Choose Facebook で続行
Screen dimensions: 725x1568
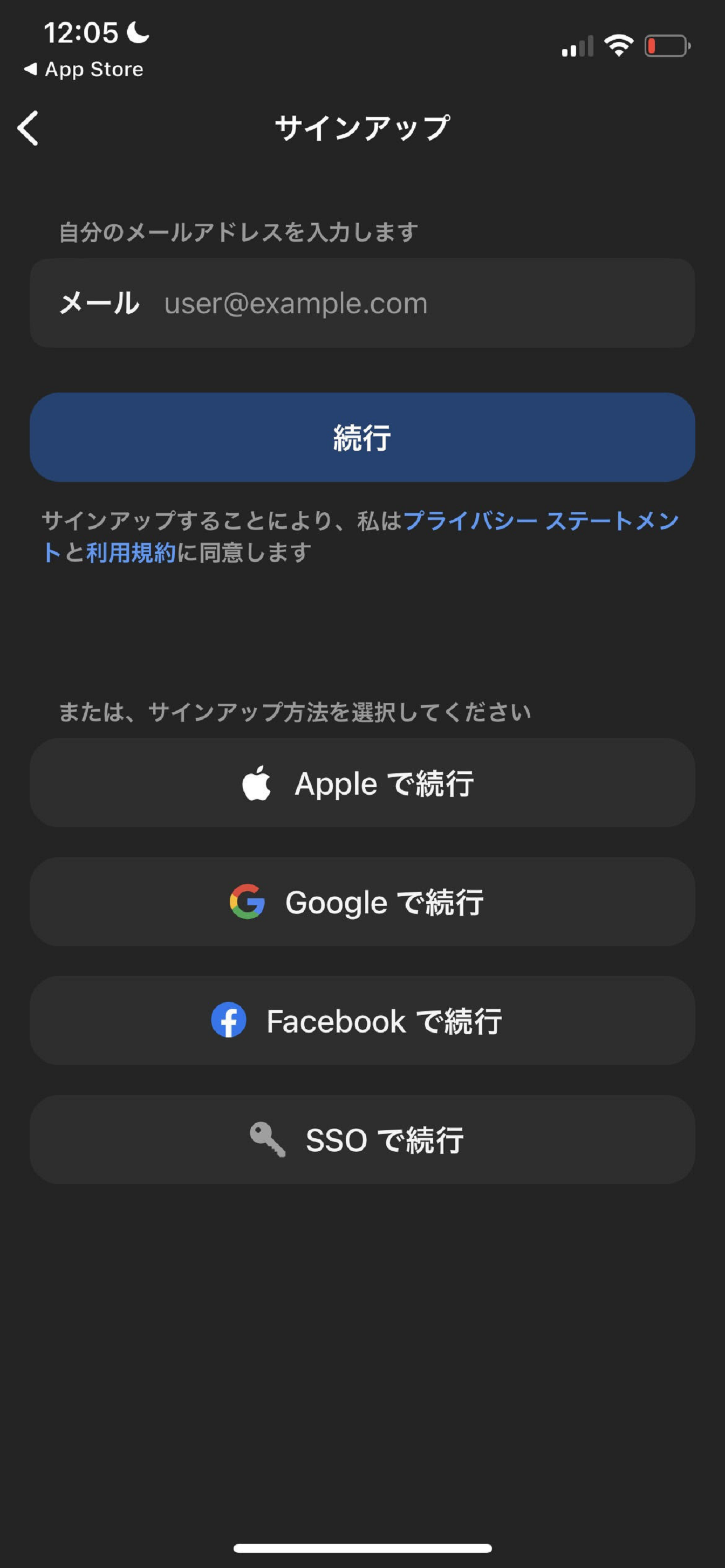pyautogui.click(x=362, y=1020)
